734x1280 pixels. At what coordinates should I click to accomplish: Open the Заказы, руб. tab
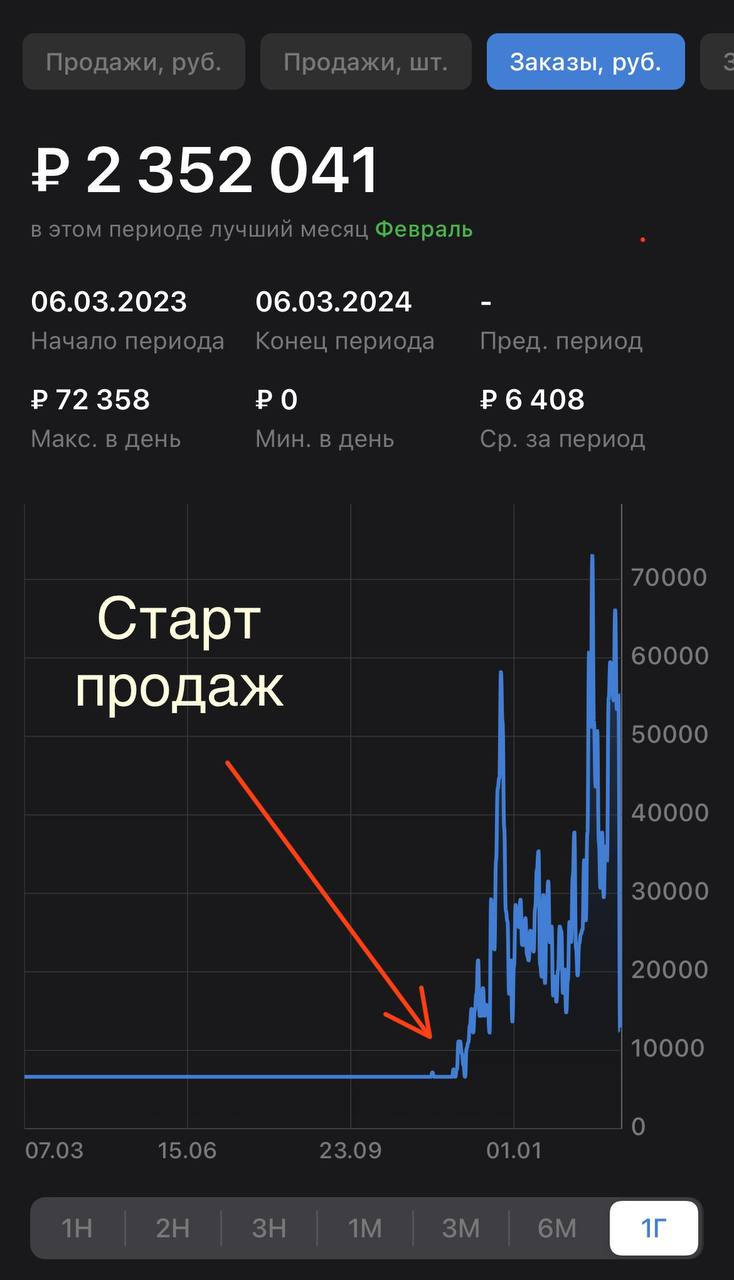point(585,62)
